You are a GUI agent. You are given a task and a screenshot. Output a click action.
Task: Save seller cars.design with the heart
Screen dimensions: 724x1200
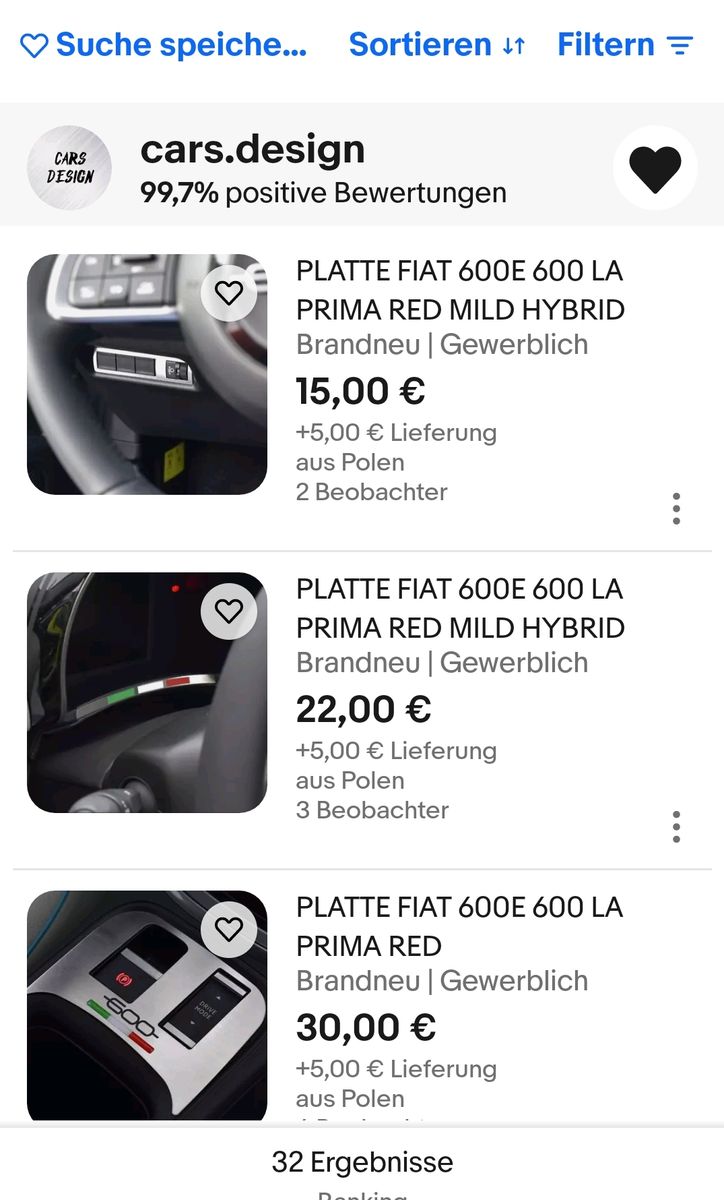click(655, 168)
